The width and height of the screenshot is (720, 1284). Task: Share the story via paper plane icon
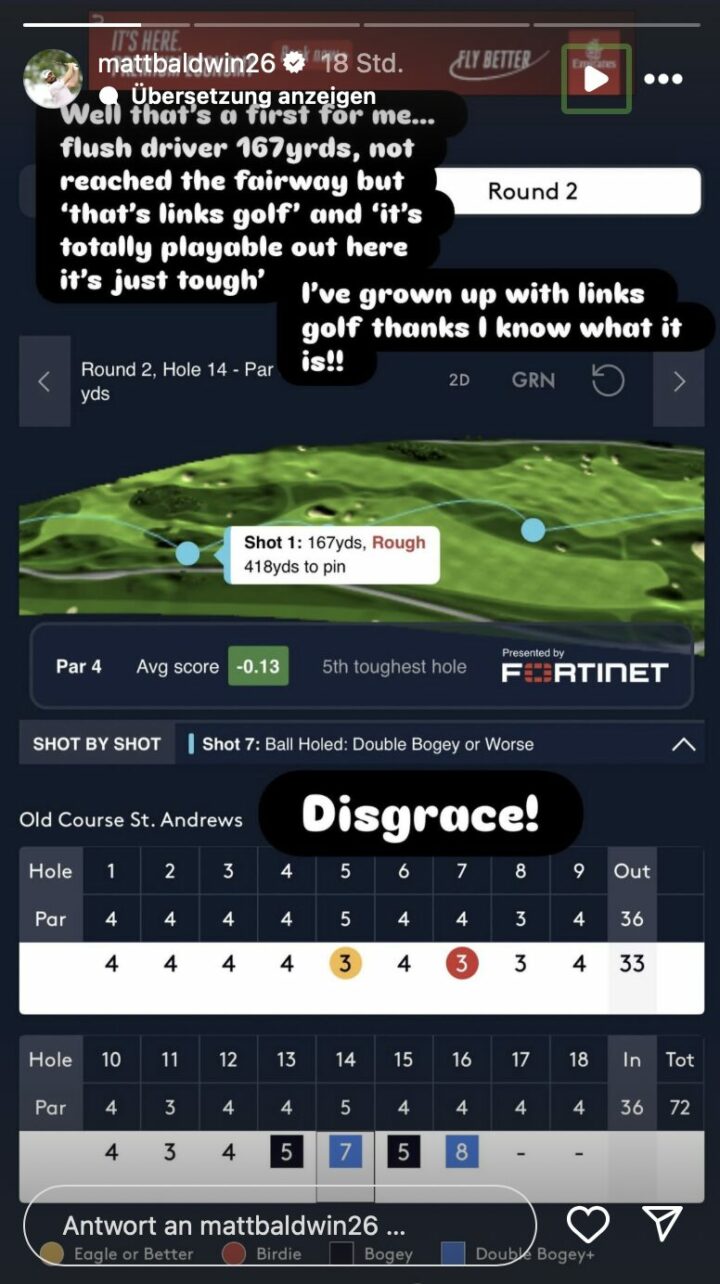coord(662,1224)
